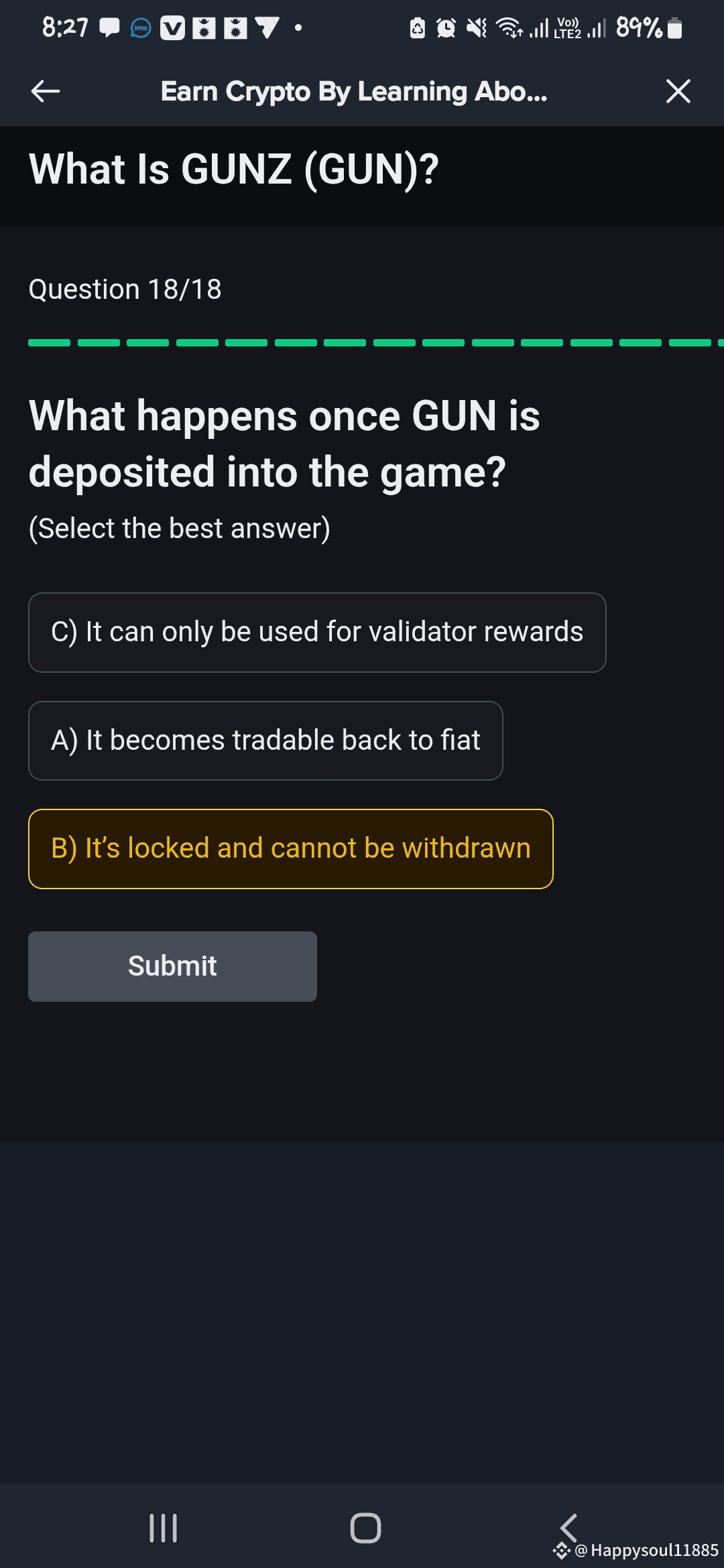Pick answer B locked and cannot be withdrawn
This screenshot has height=1568, width=724.
tap(291, 849)
